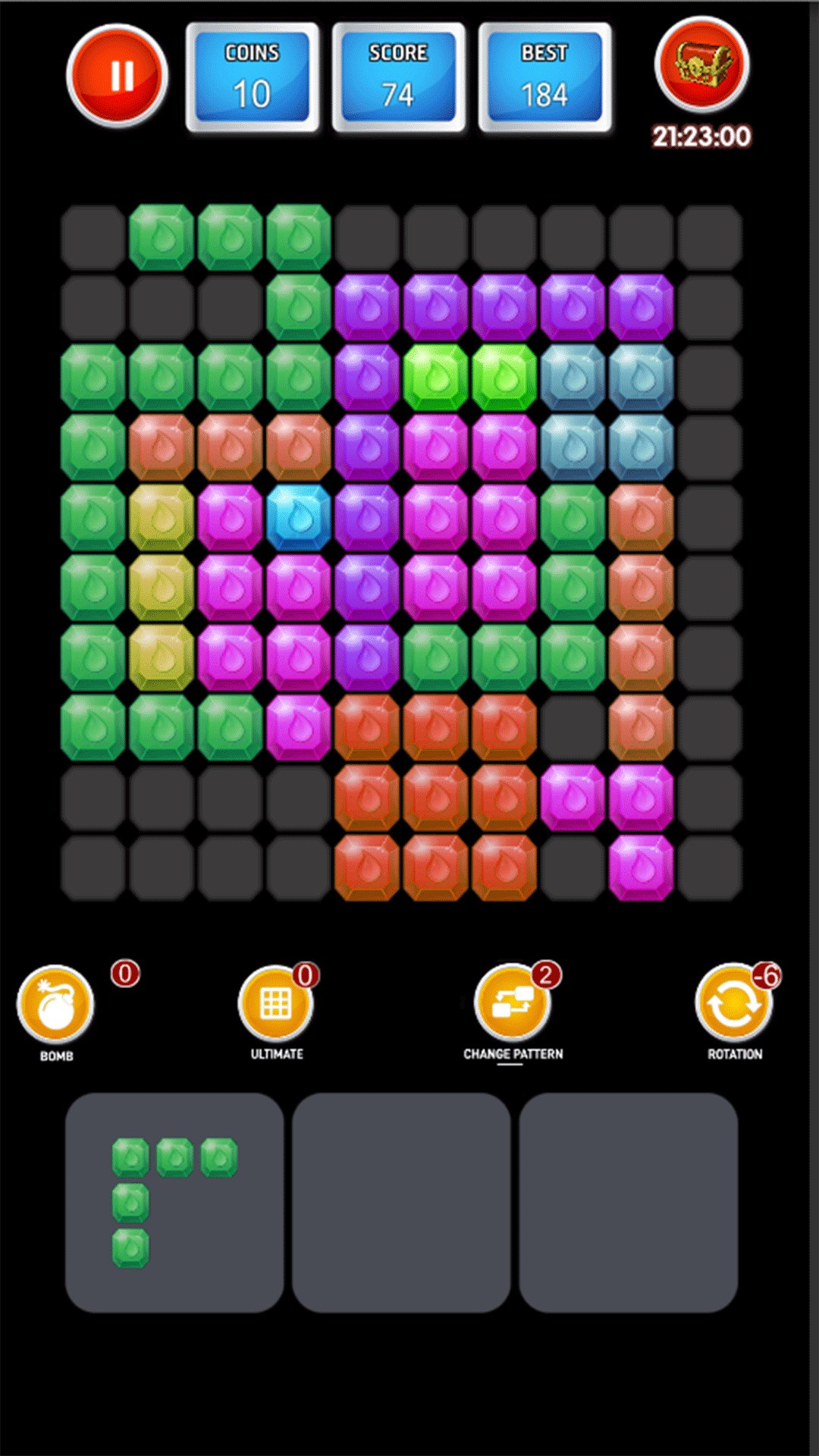This screenshot has width=819, height=1456.
Task: Select the green L-shaped block piece
Action: click(174, 1202)
